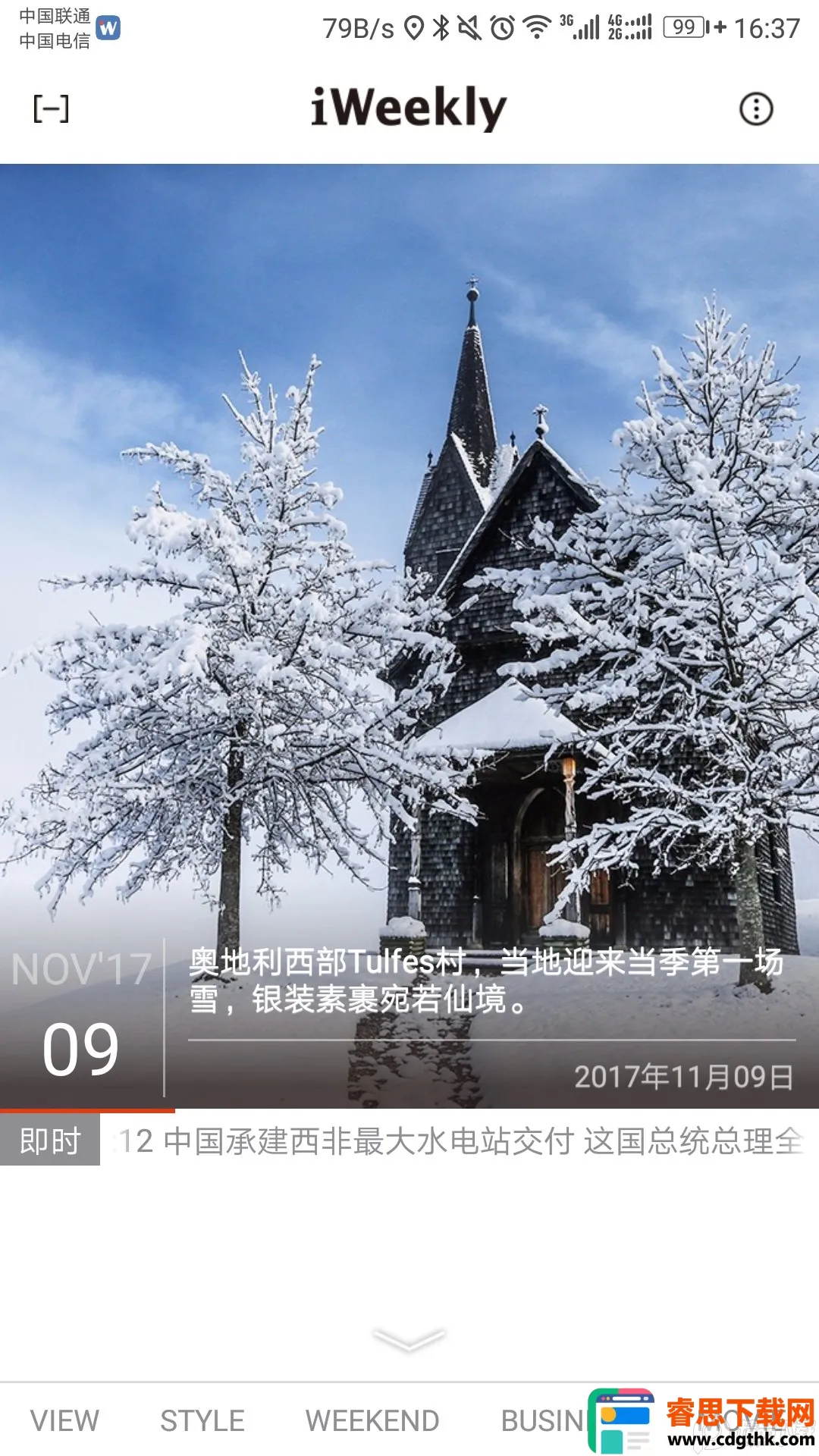Open the bracket icon in the header
The width and height of the screenshot is (819, 1456).
click(x=51, y=109)
